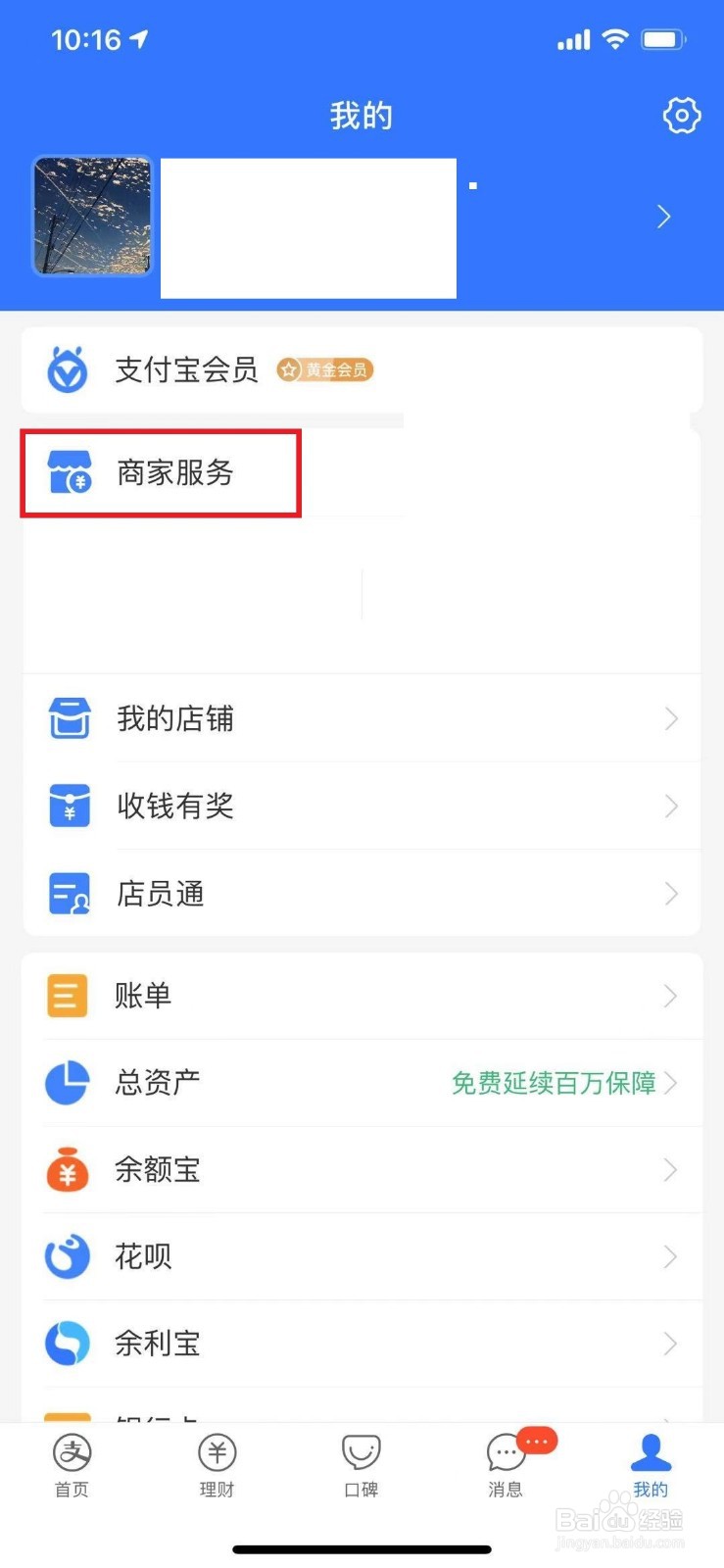724x1568 pixels.
Task: Tap the profile avatar photo
Action: coord(91,216)
